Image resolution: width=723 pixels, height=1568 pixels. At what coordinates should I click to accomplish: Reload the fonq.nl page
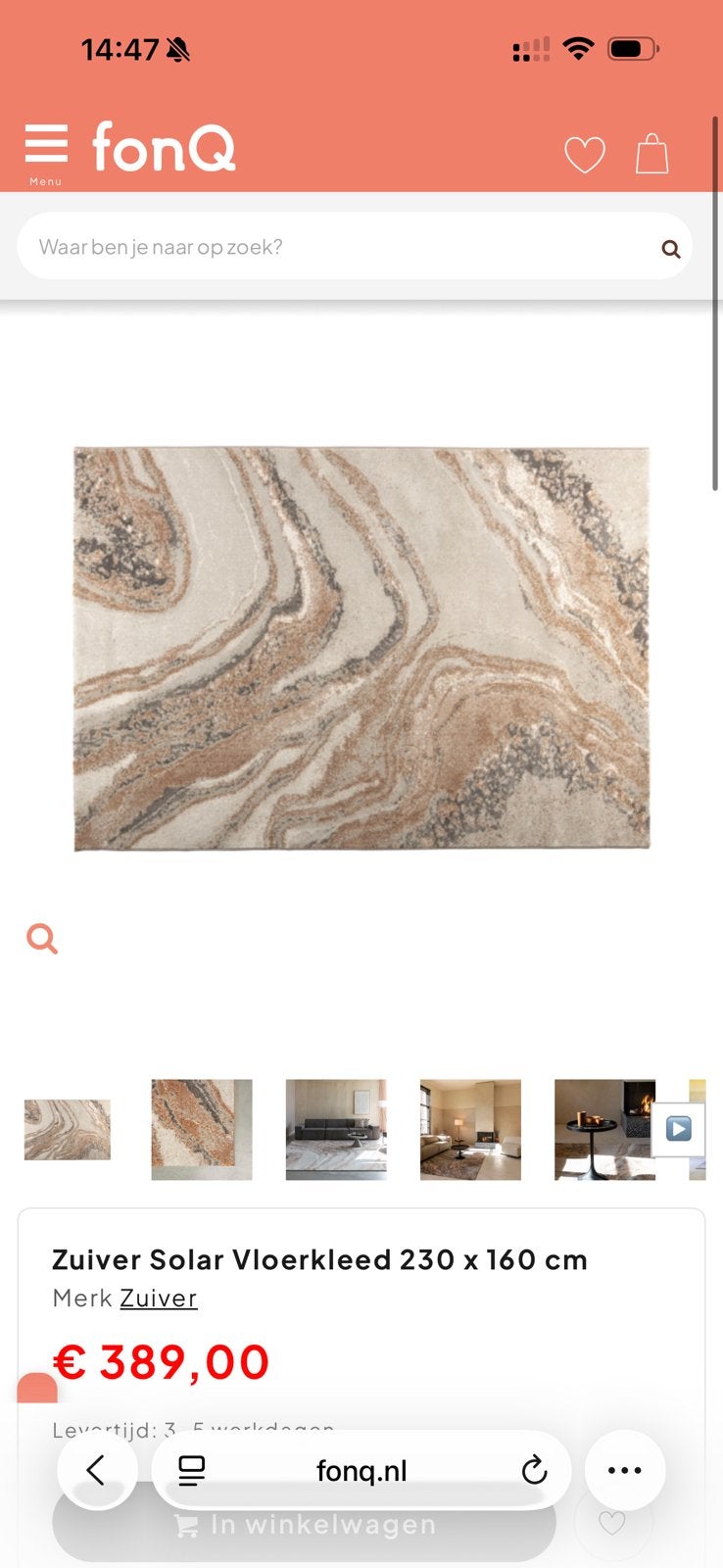(534, 1470)
